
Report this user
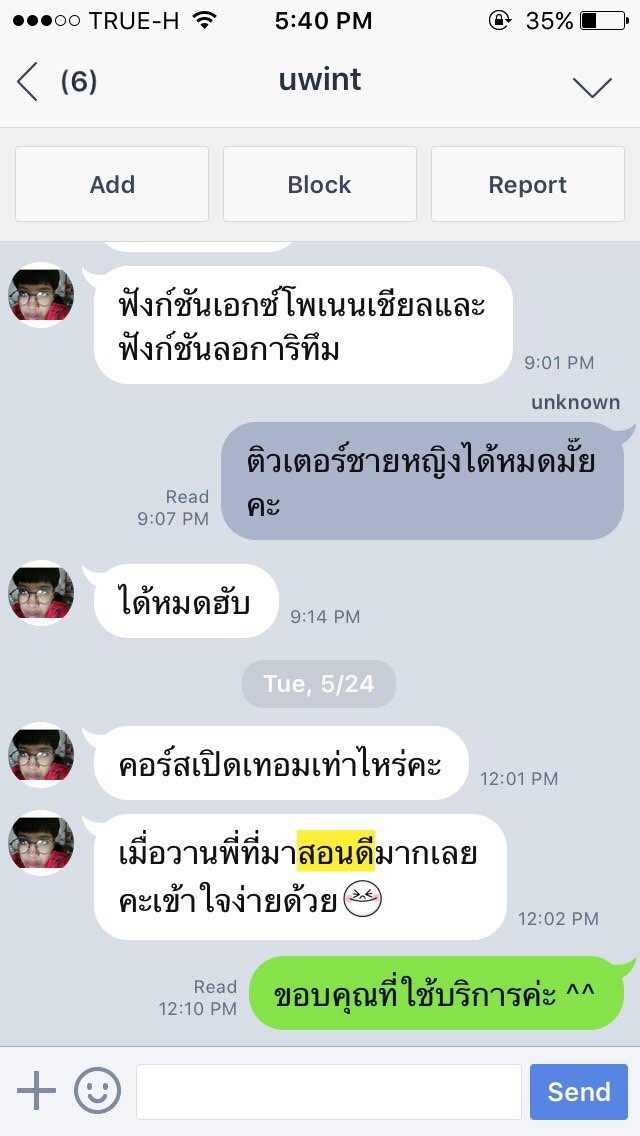[528, 184]
